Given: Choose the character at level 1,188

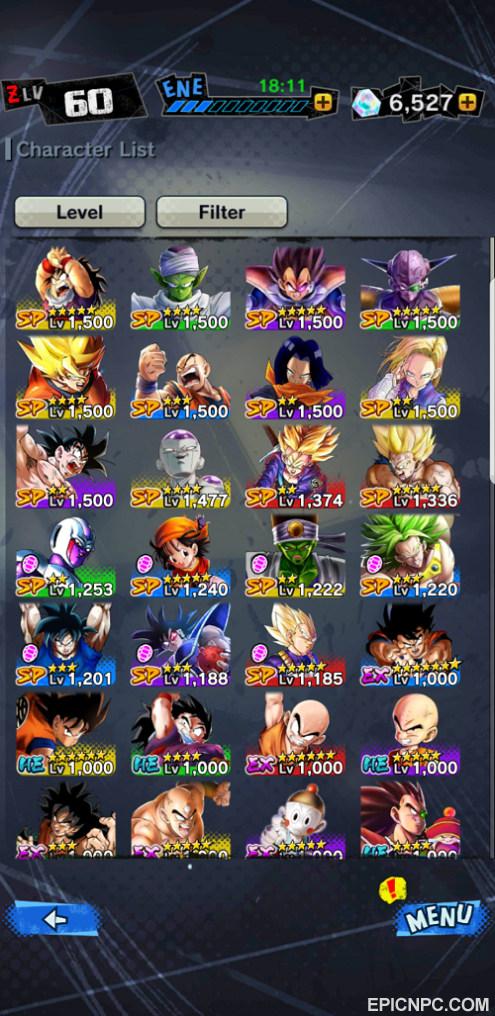Looking at the screenshot, I should coord(180,645).
